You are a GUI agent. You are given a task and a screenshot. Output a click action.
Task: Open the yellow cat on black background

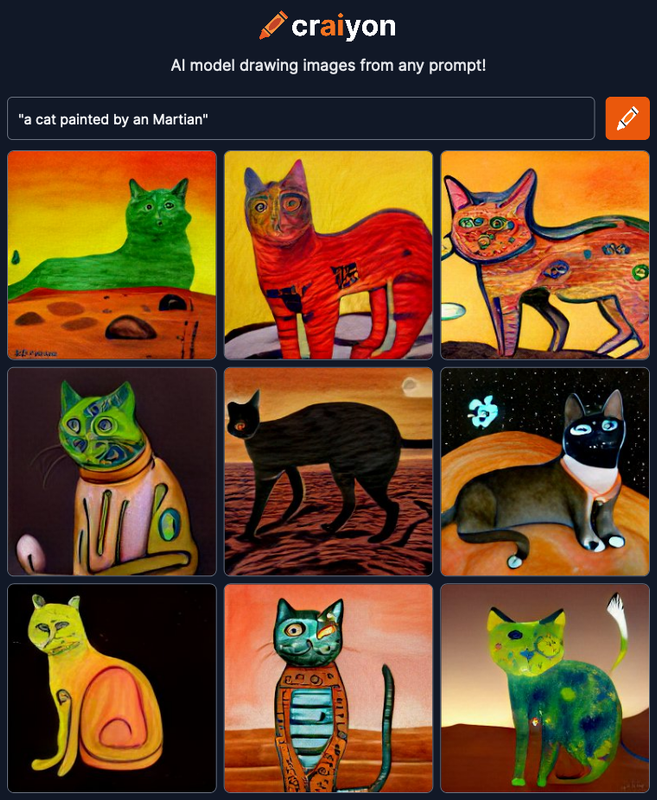112,688
